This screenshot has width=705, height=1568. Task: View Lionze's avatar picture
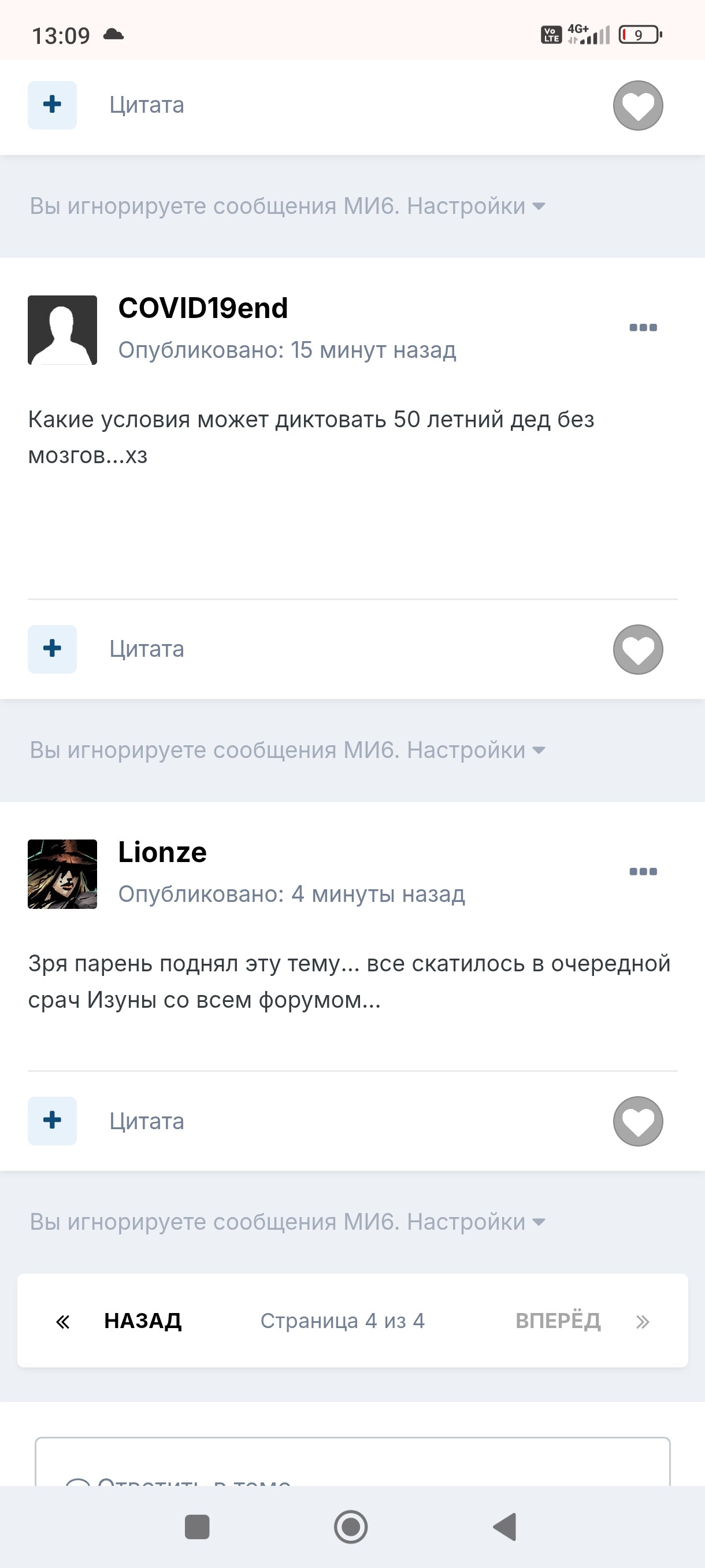click(x=62, y=874)
